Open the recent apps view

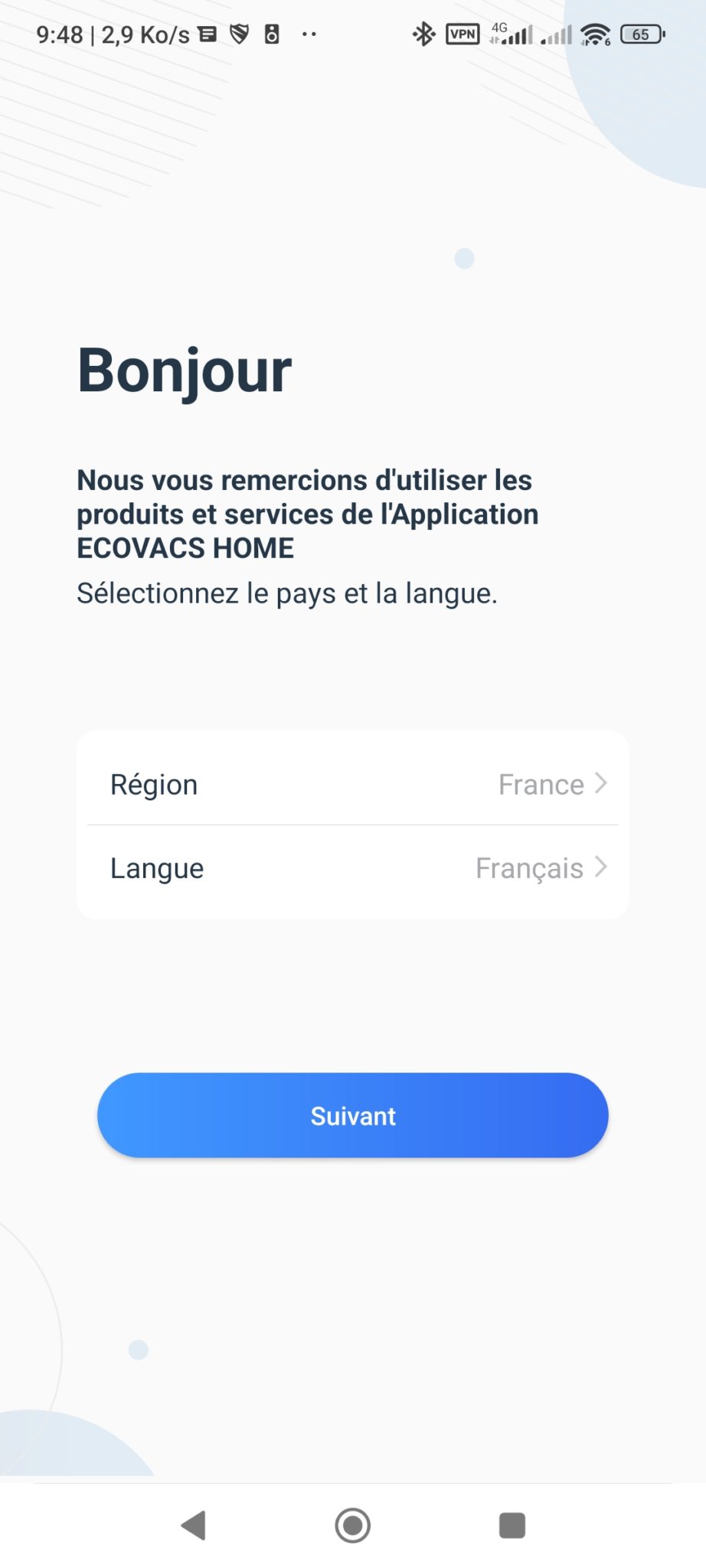click(x=512, y=1525)
